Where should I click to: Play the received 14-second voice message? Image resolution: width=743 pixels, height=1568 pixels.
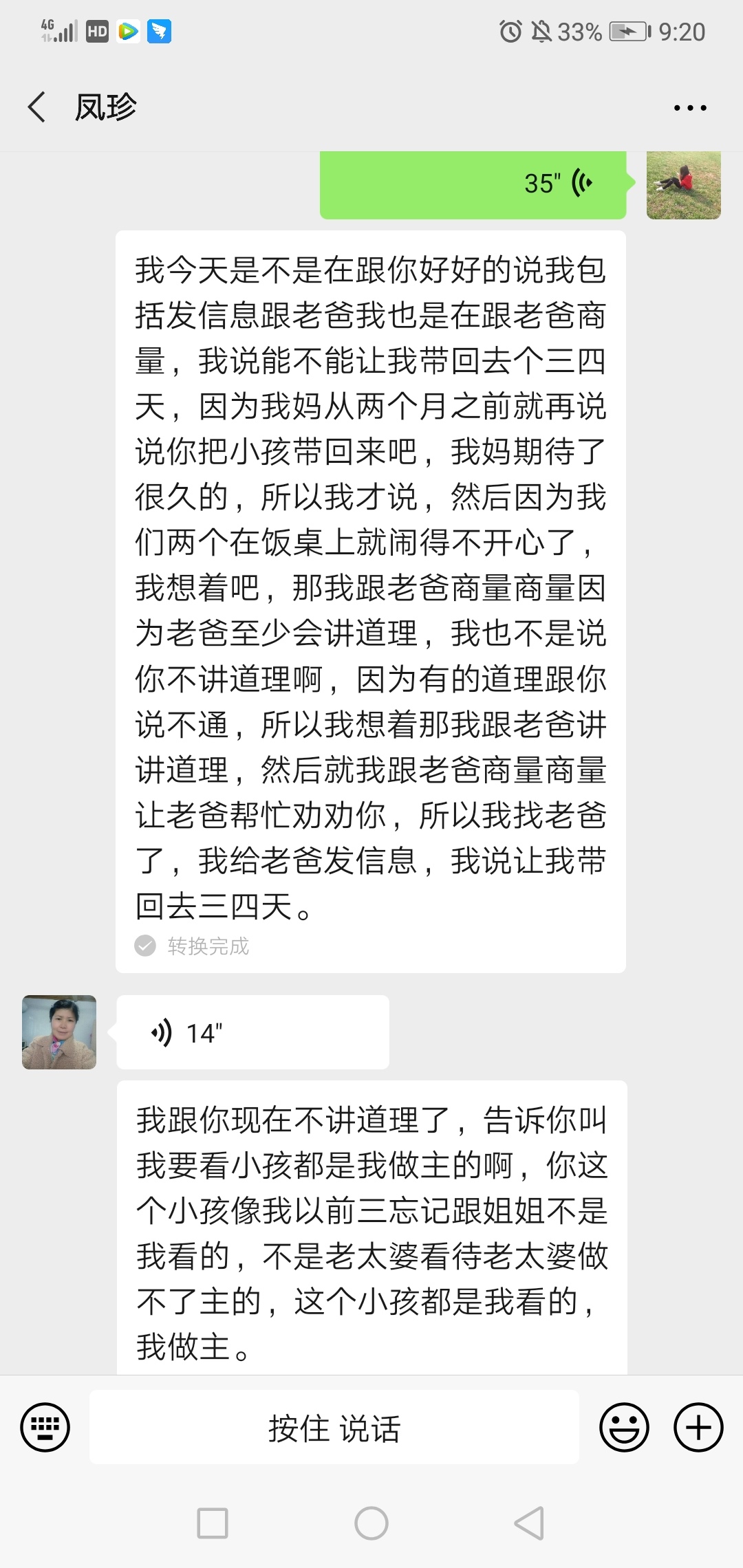coord(252,1032)
